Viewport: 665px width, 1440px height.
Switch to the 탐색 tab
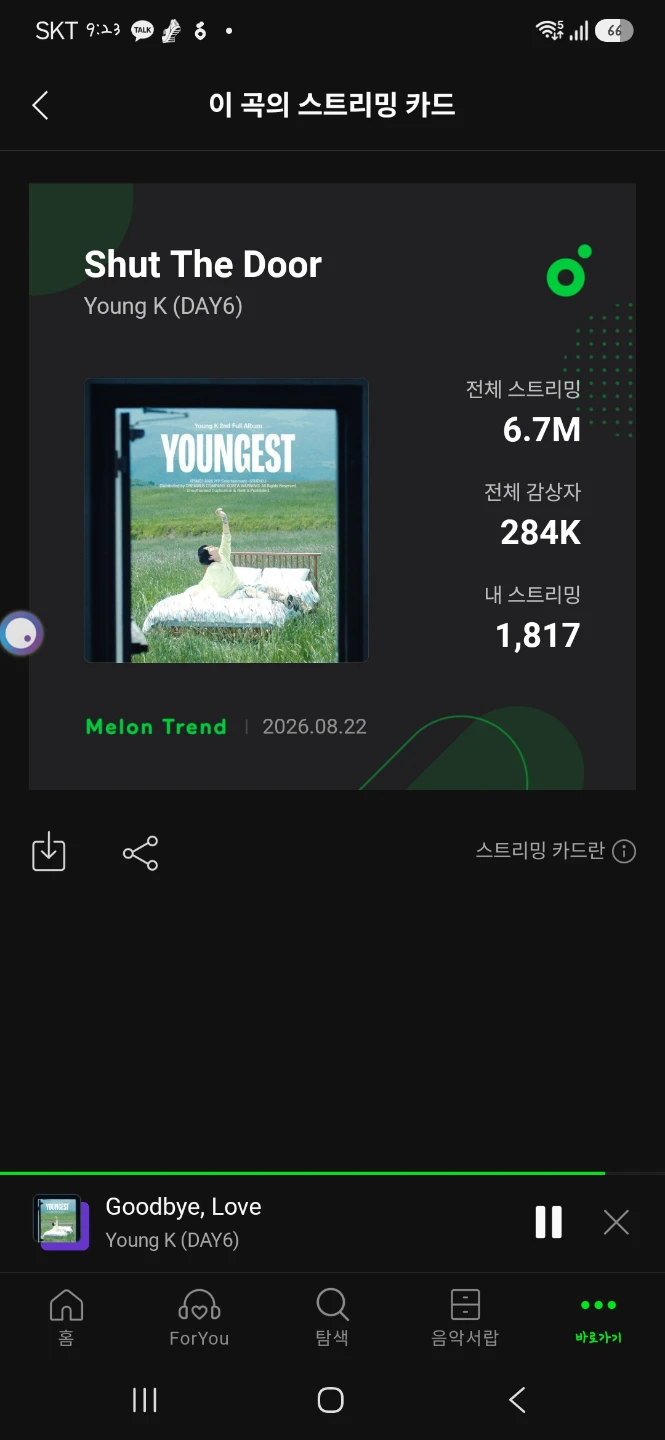pos(332,1317)
